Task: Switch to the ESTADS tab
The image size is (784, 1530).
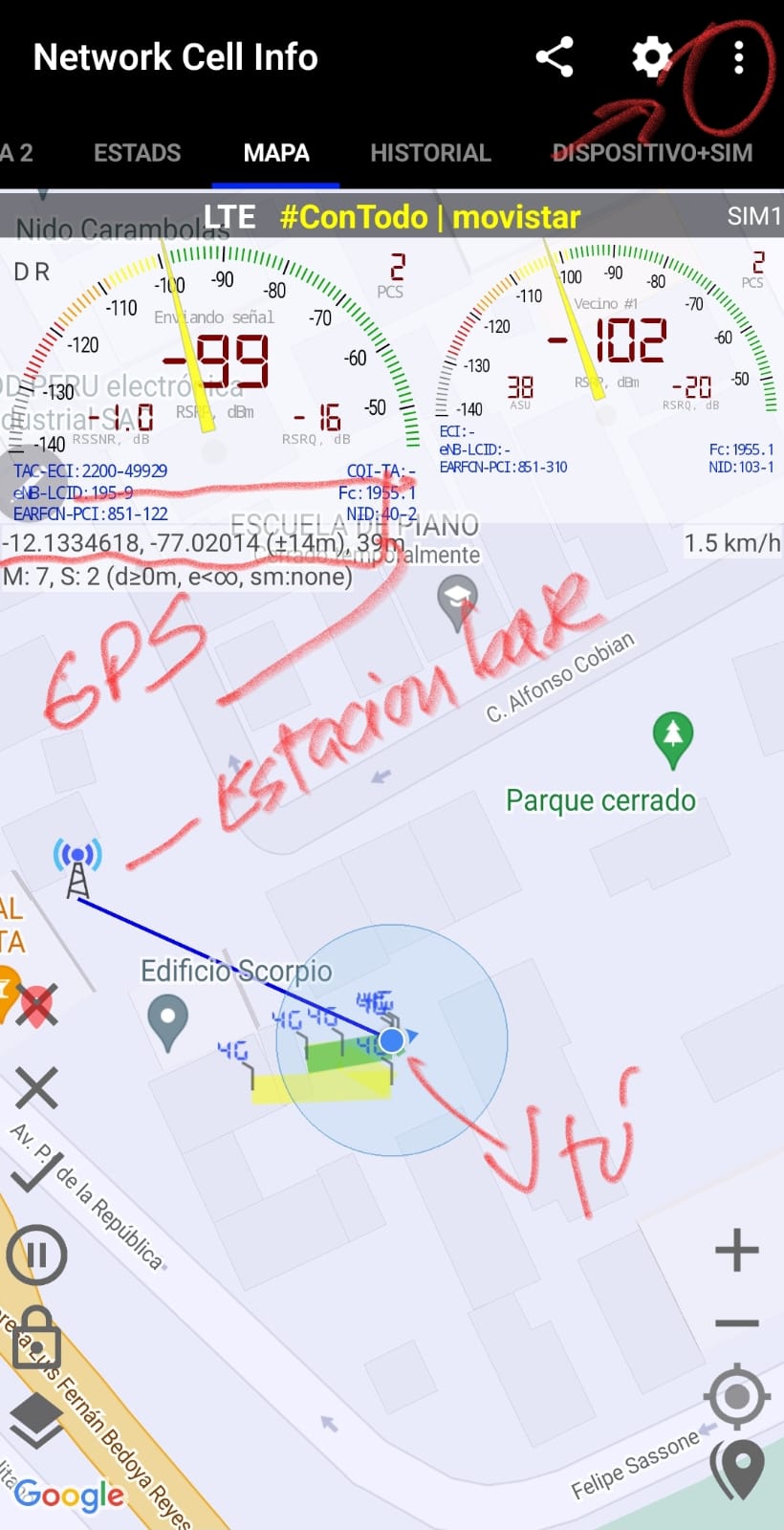Action: (x=137, y=153)
